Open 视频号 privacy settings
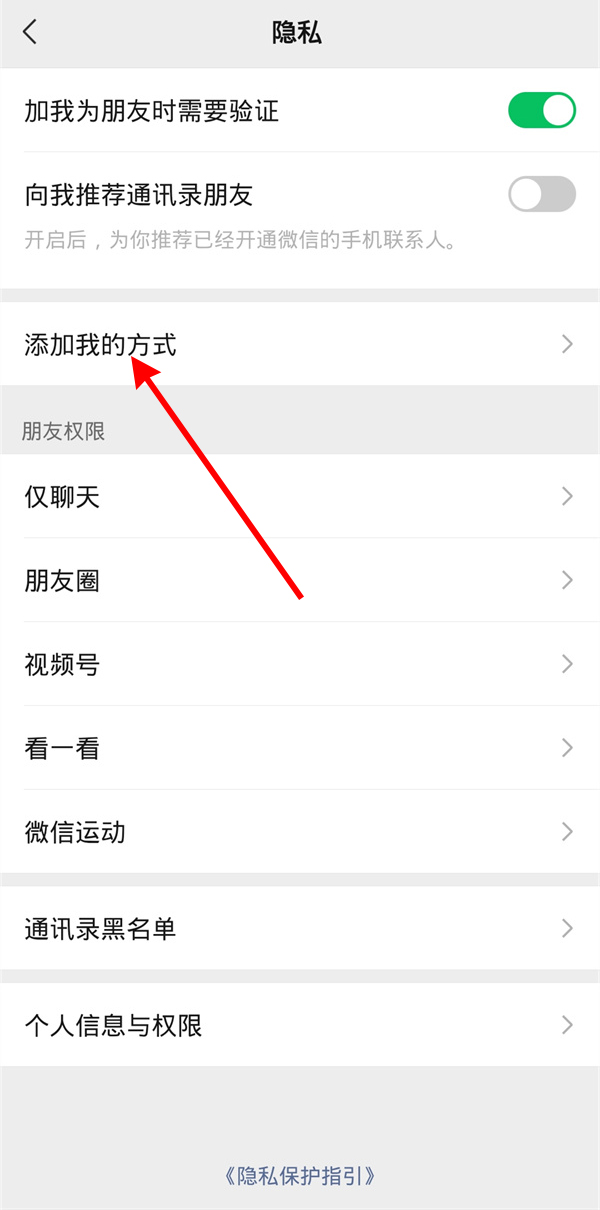 [300, 664]
